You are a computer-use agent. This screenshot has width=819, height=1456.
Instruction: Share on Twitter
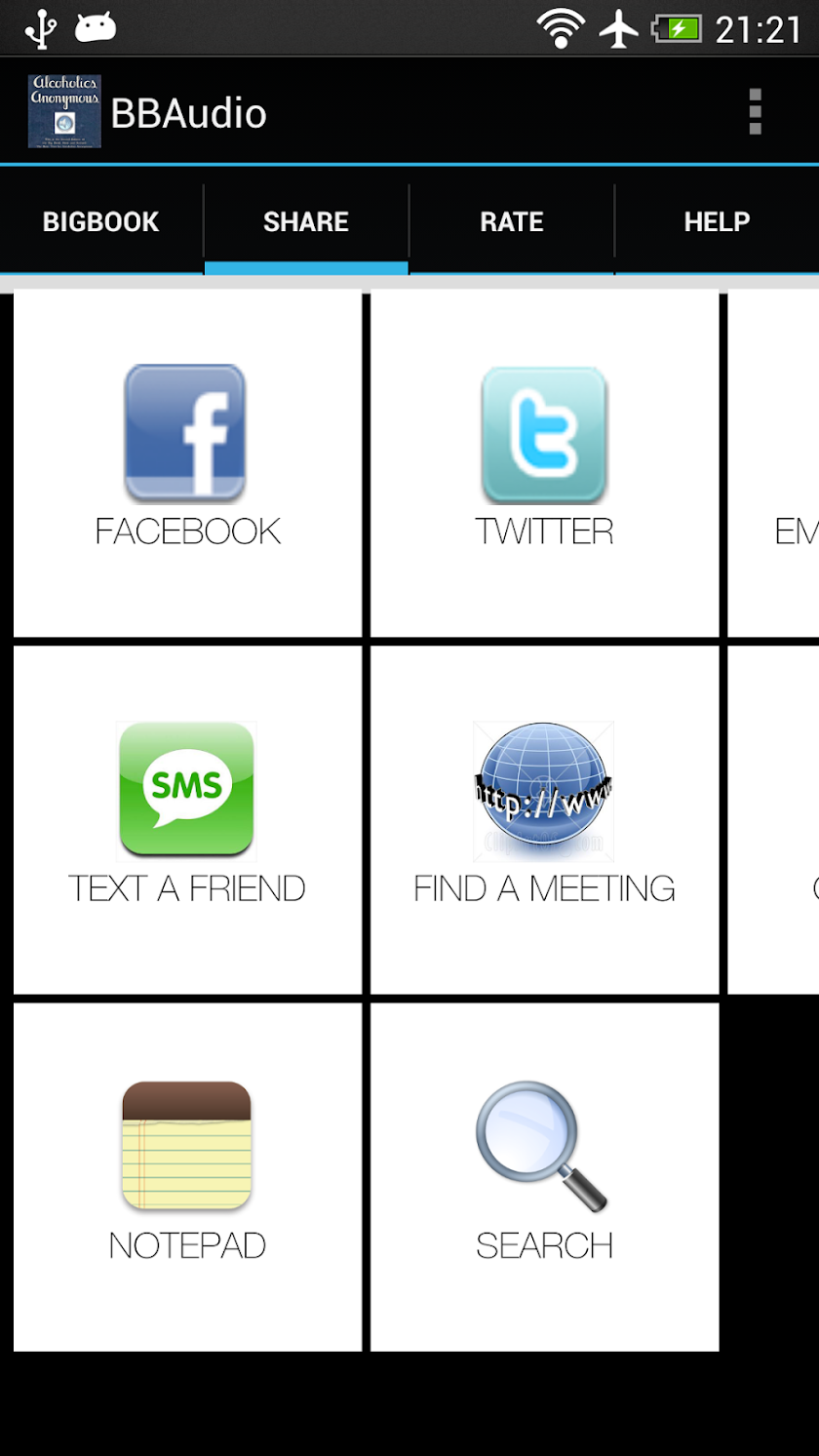tap(544, 463)
